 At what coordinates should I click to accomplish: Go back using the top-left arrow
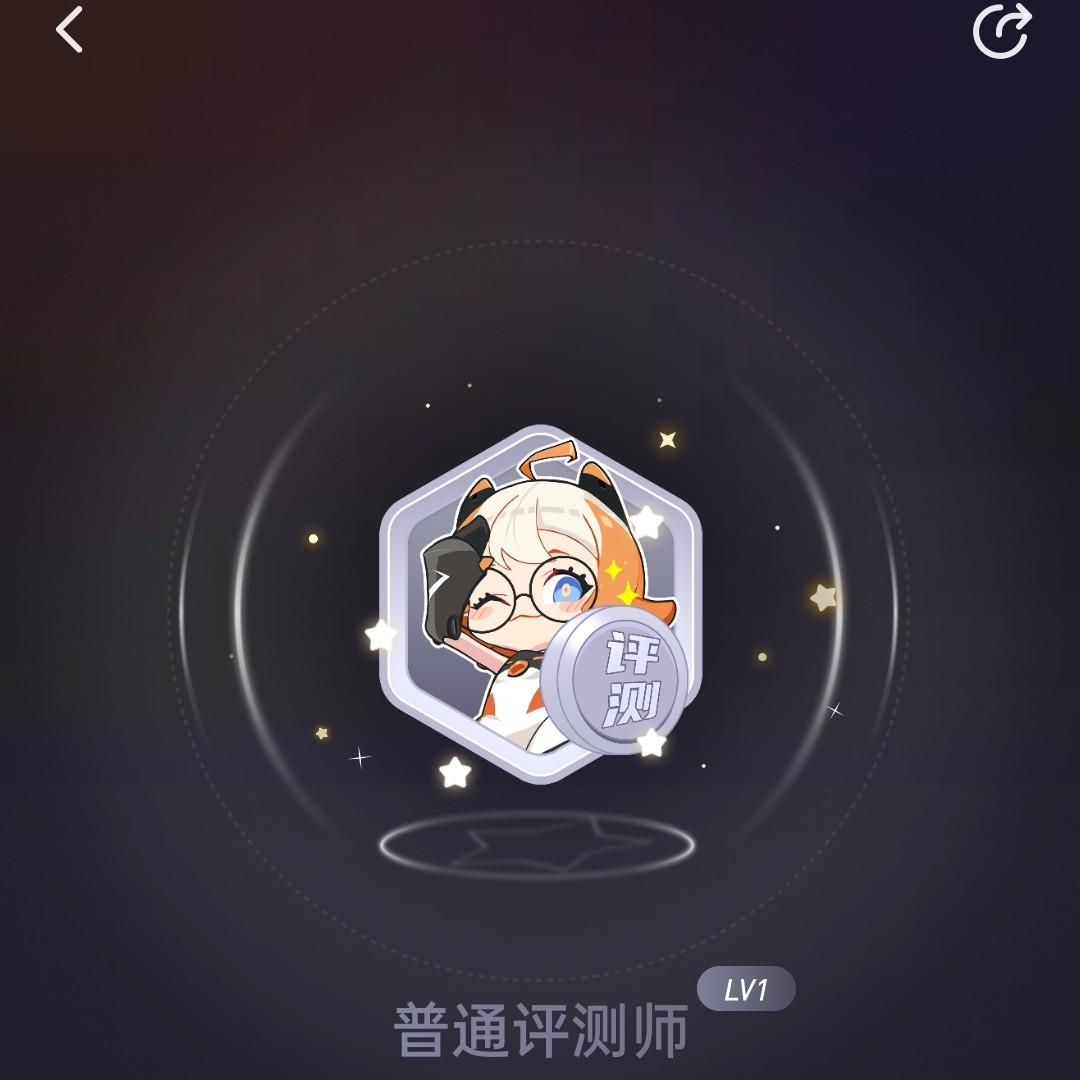tap(69, 30)
